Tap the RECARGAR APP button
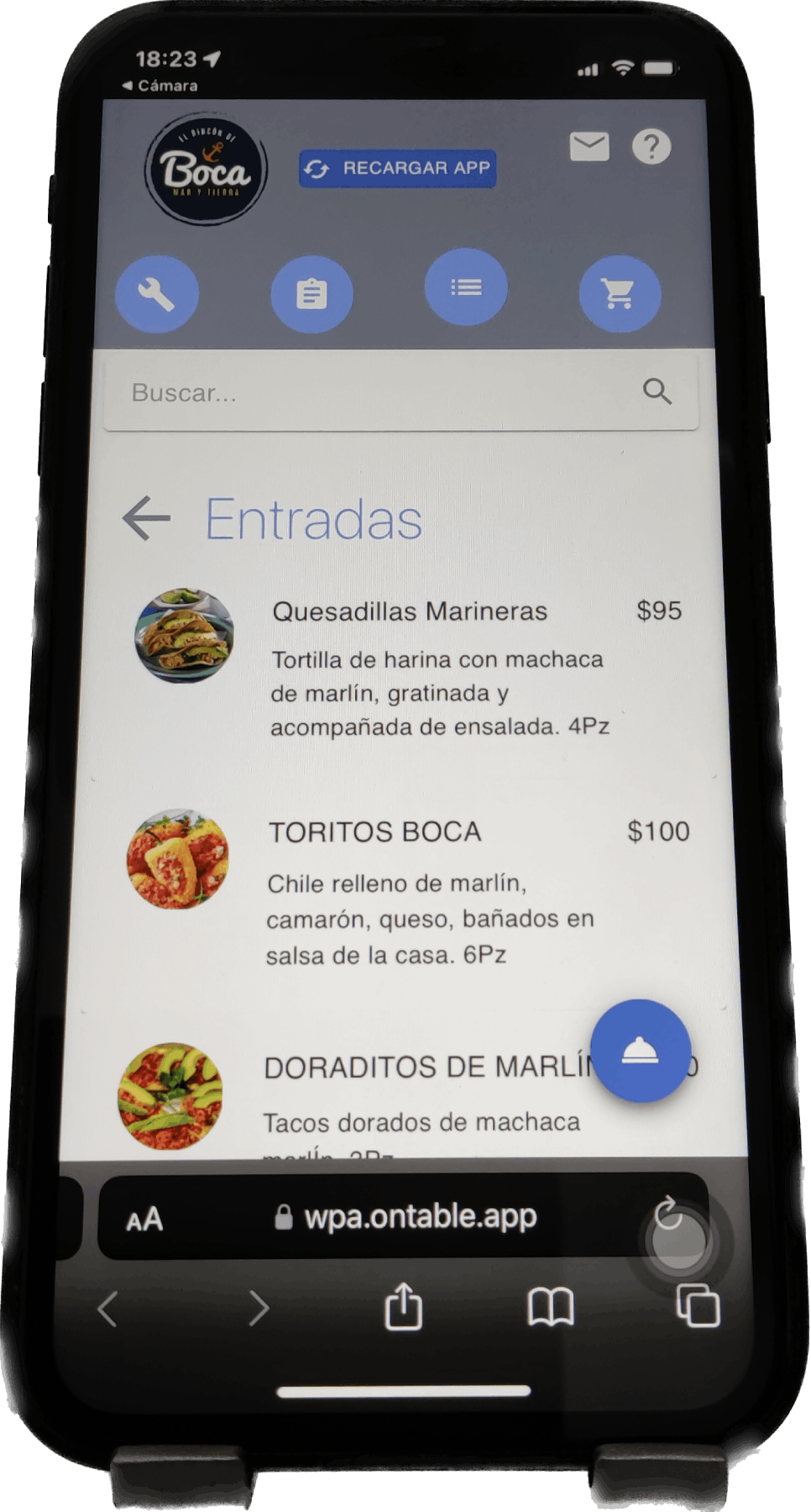The image size is (811, 1512). (x=397, y=168)
